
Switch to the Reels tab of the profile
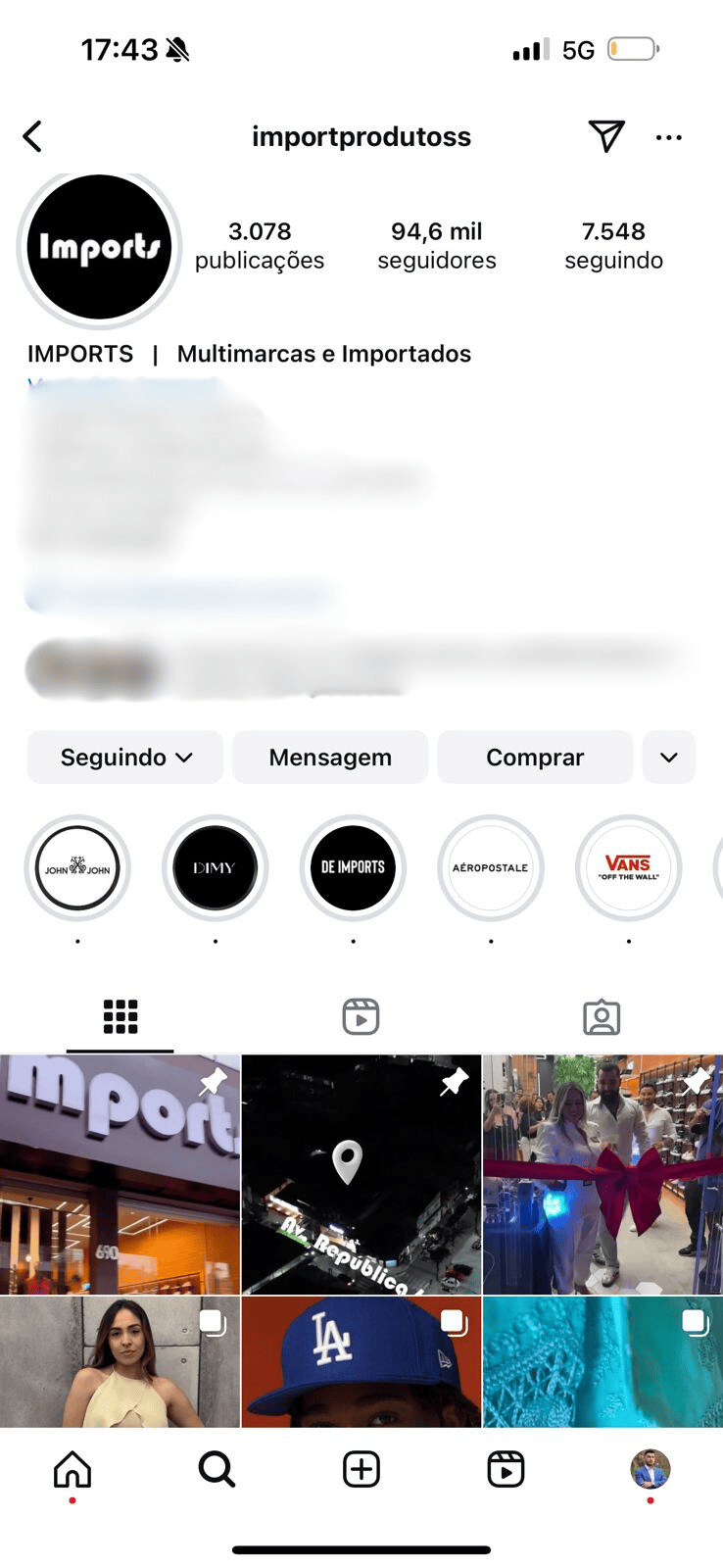361,1017
